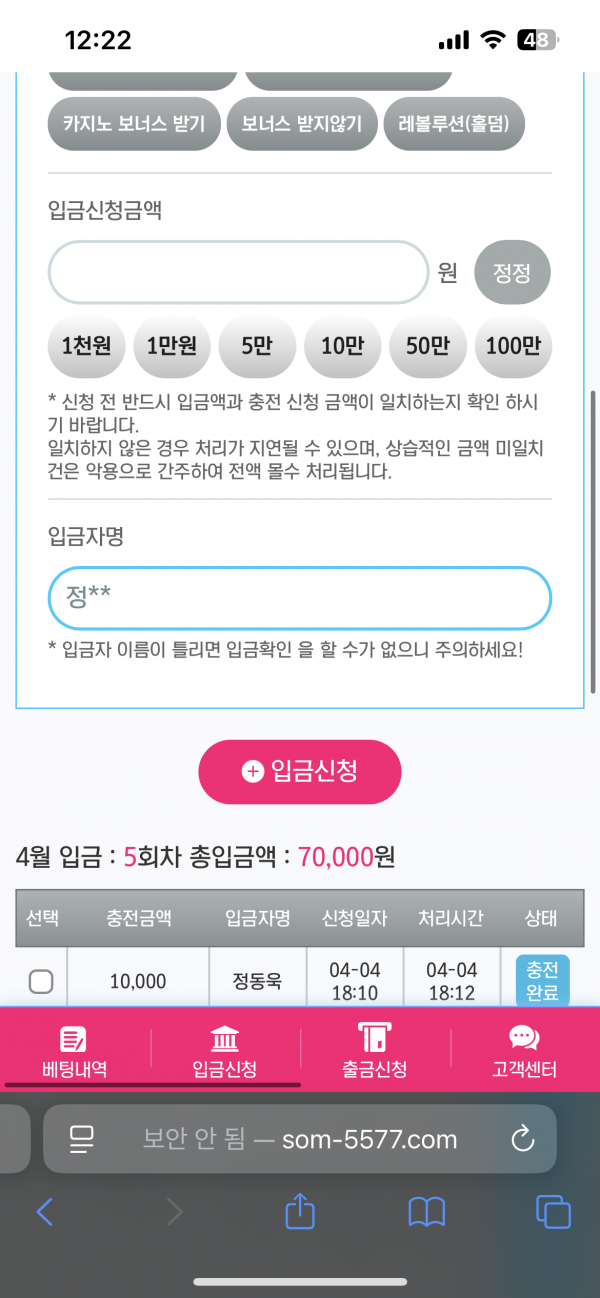Tap the 정정 reset button
Screen dimensions: 600x1298
[512, 272]
